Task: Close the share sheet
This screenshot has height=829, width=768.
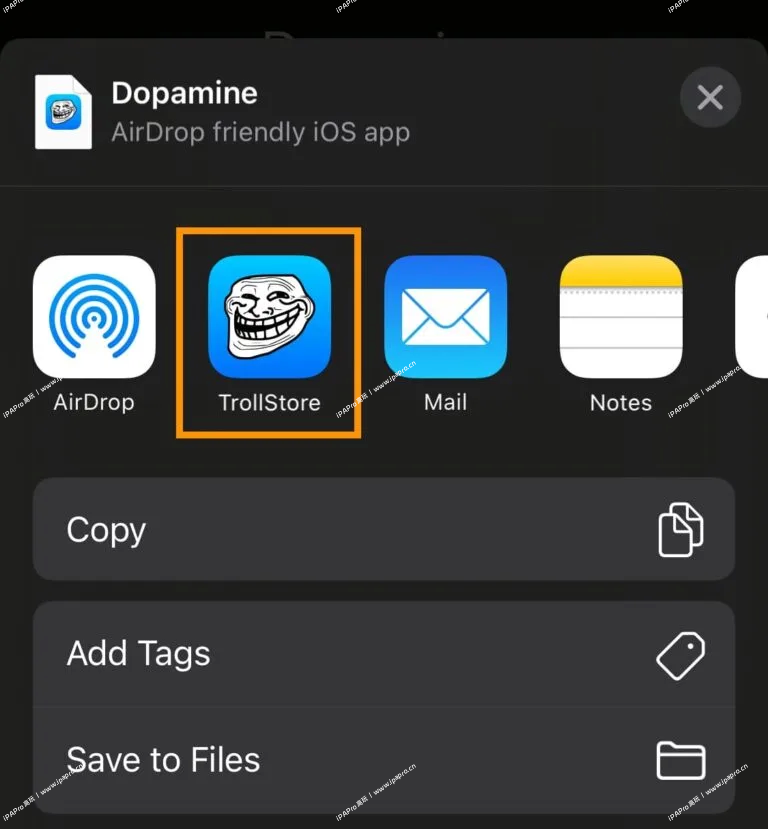Action: 710,97
